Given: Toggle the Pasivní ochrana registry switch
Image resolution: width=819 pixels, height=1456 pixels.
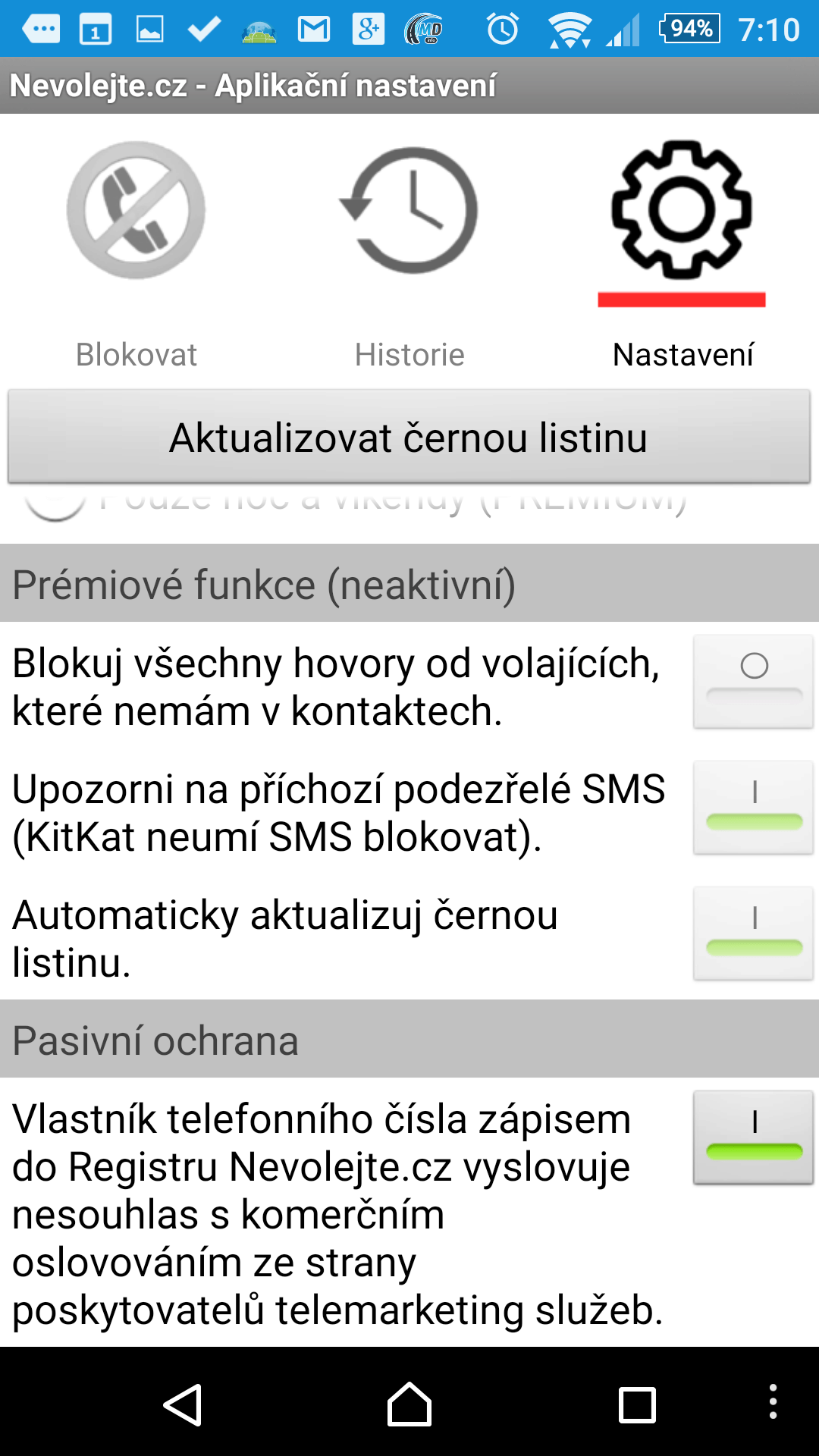Looking at the screenshot, I should 754,1137.
